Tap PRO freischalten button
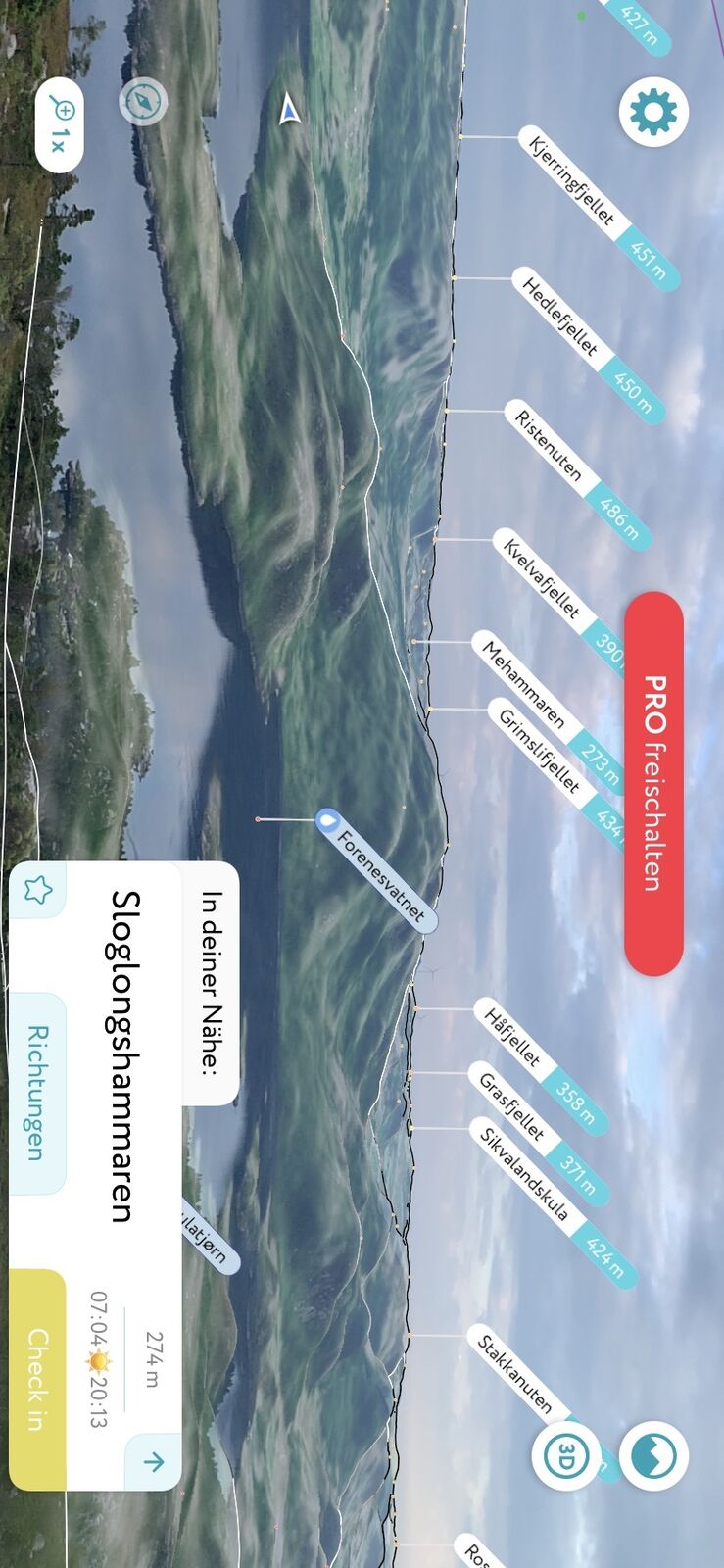 point(653,784)
